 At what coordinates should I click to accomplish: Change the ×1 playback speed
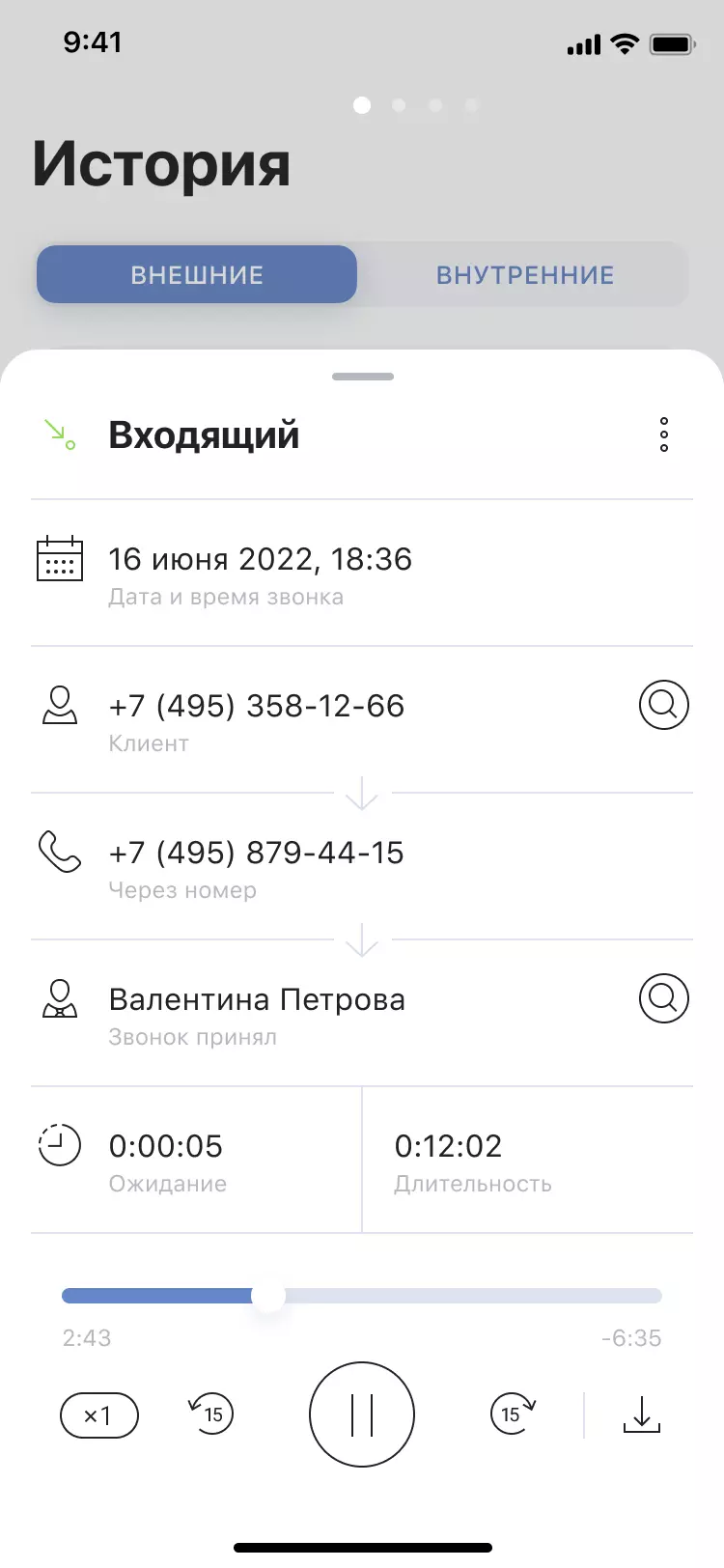pyautogui.click(x=98, y=1415)
